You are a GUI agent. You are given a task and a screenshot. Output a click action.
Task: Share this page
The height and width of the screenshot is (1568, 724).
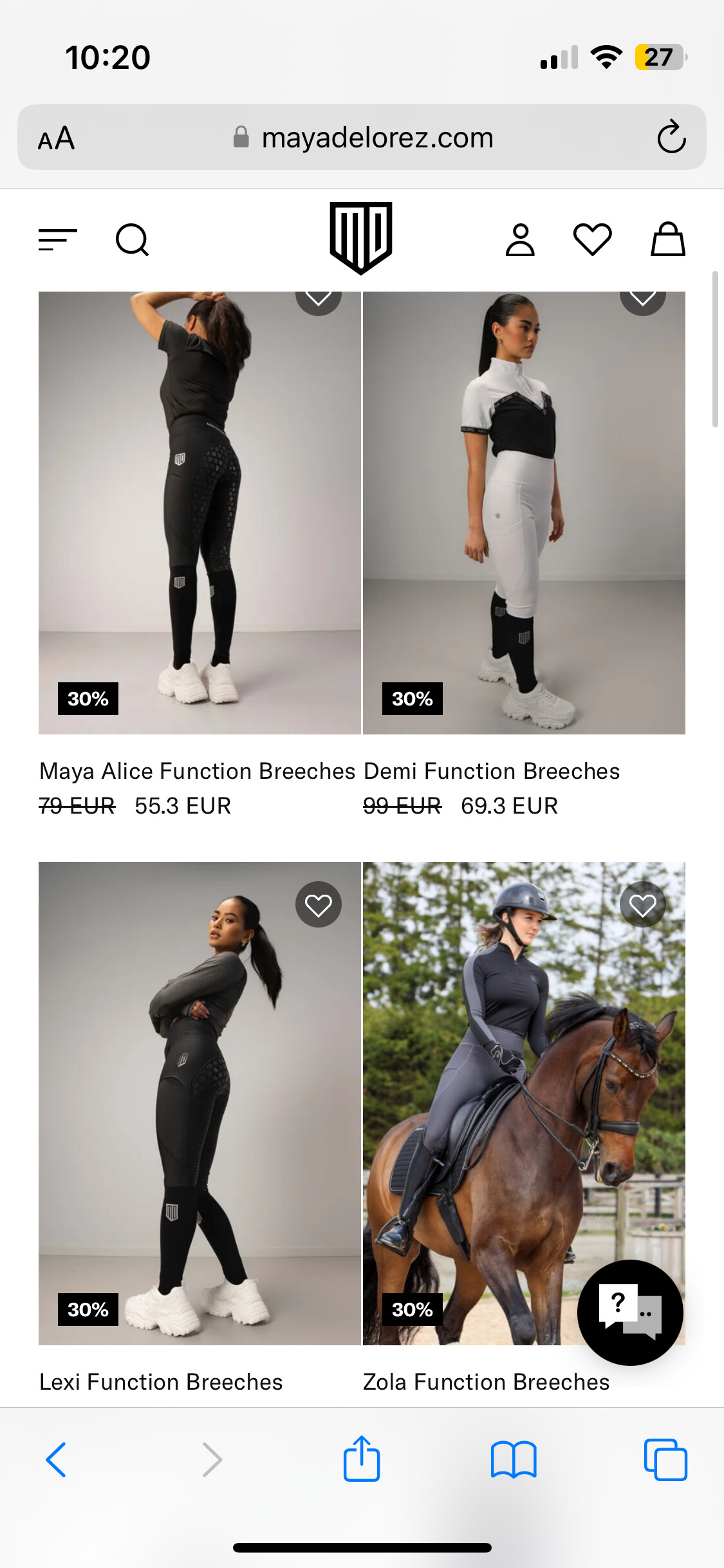(x=362, y=1459)
